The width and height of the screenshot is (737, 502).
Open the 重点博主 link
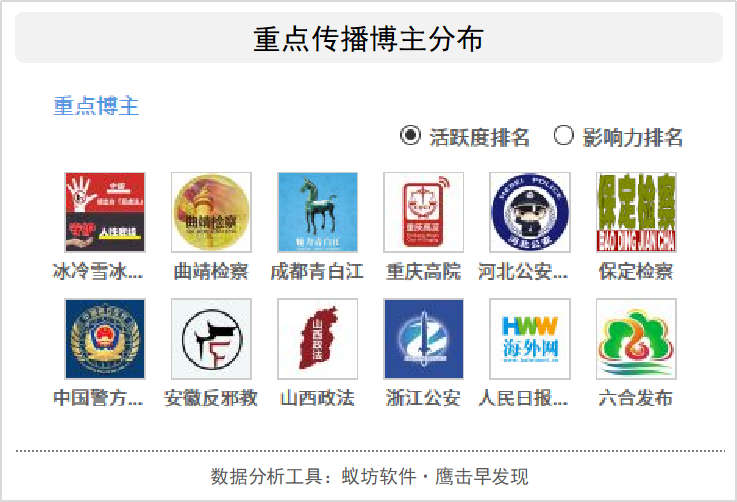[96, 106]
